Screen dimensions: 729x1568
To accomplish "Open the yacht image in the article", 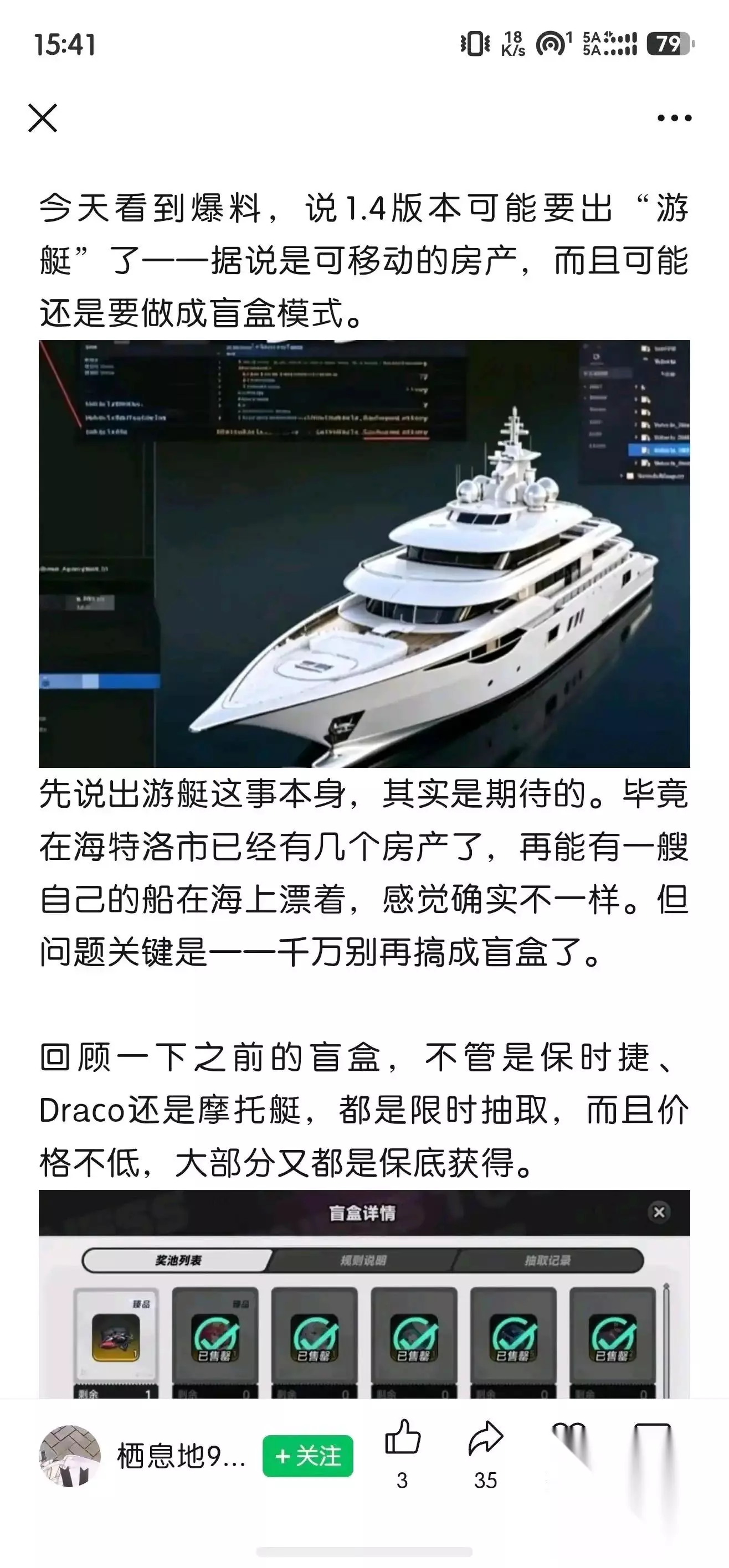I will [x=364, y=553].
